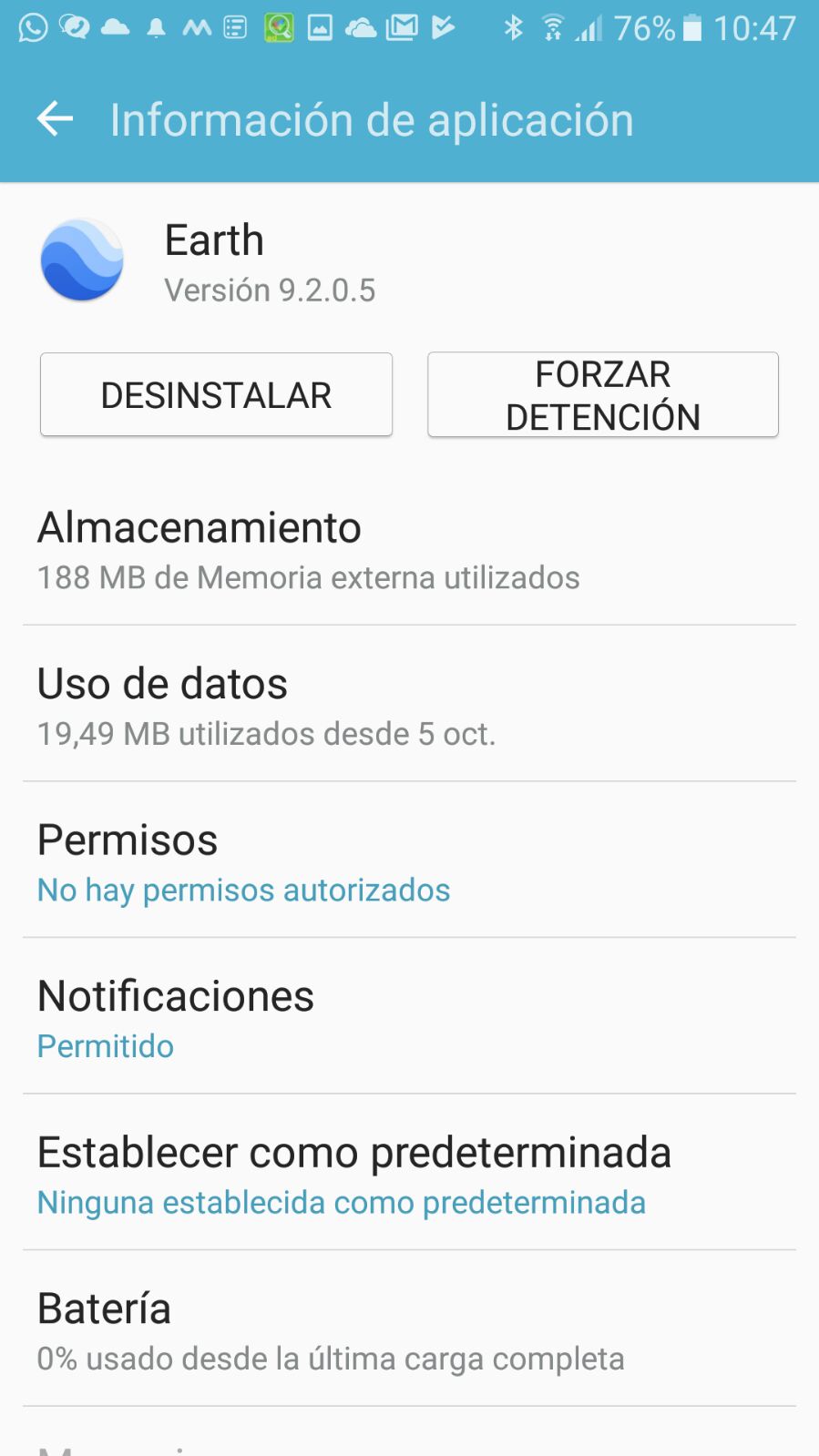Image resolution: width=819 pixels, height=1456 pixels.
Task: Select FORZAR DETENCIÓN for Earth
Action: click(x=602, y=395)
